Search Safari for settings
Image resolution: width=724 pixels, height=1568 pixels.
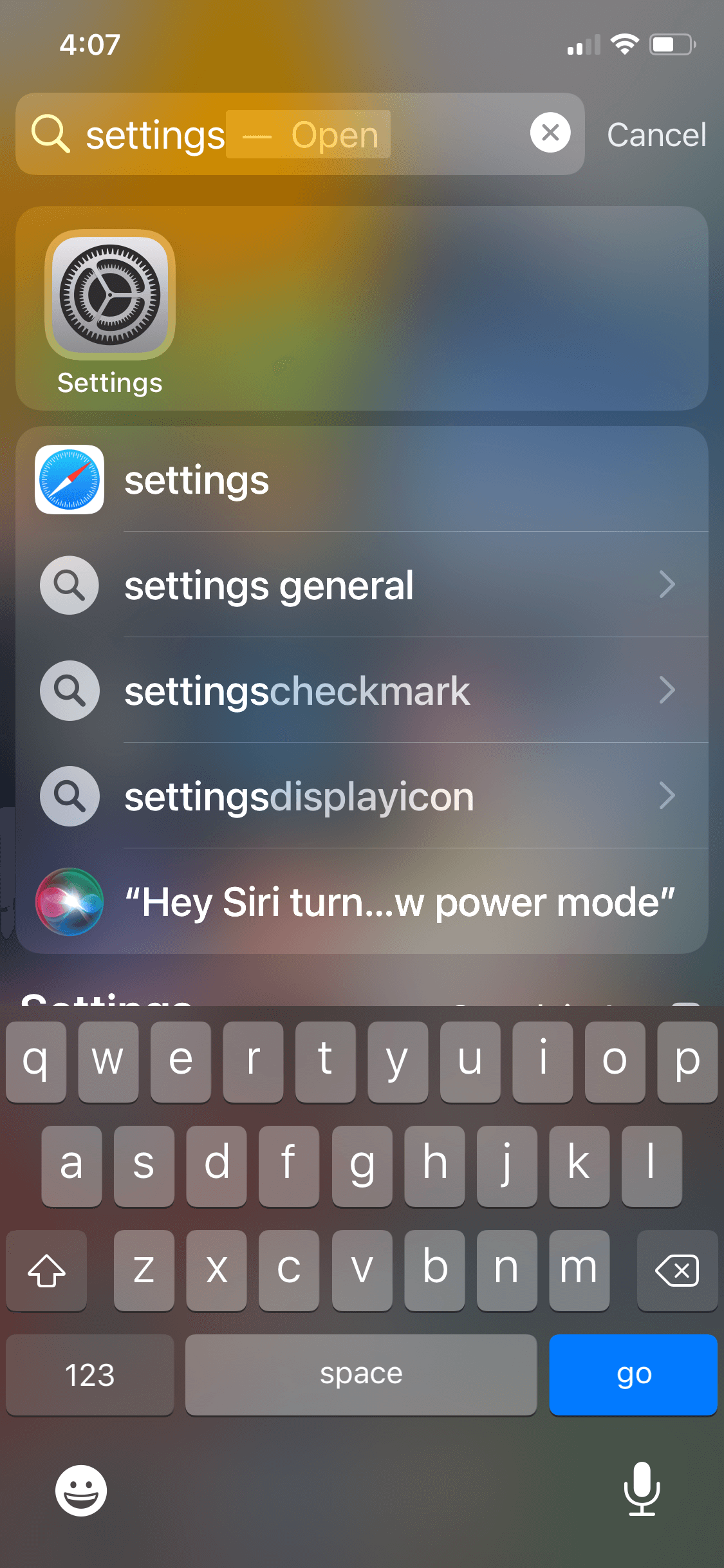362,480
